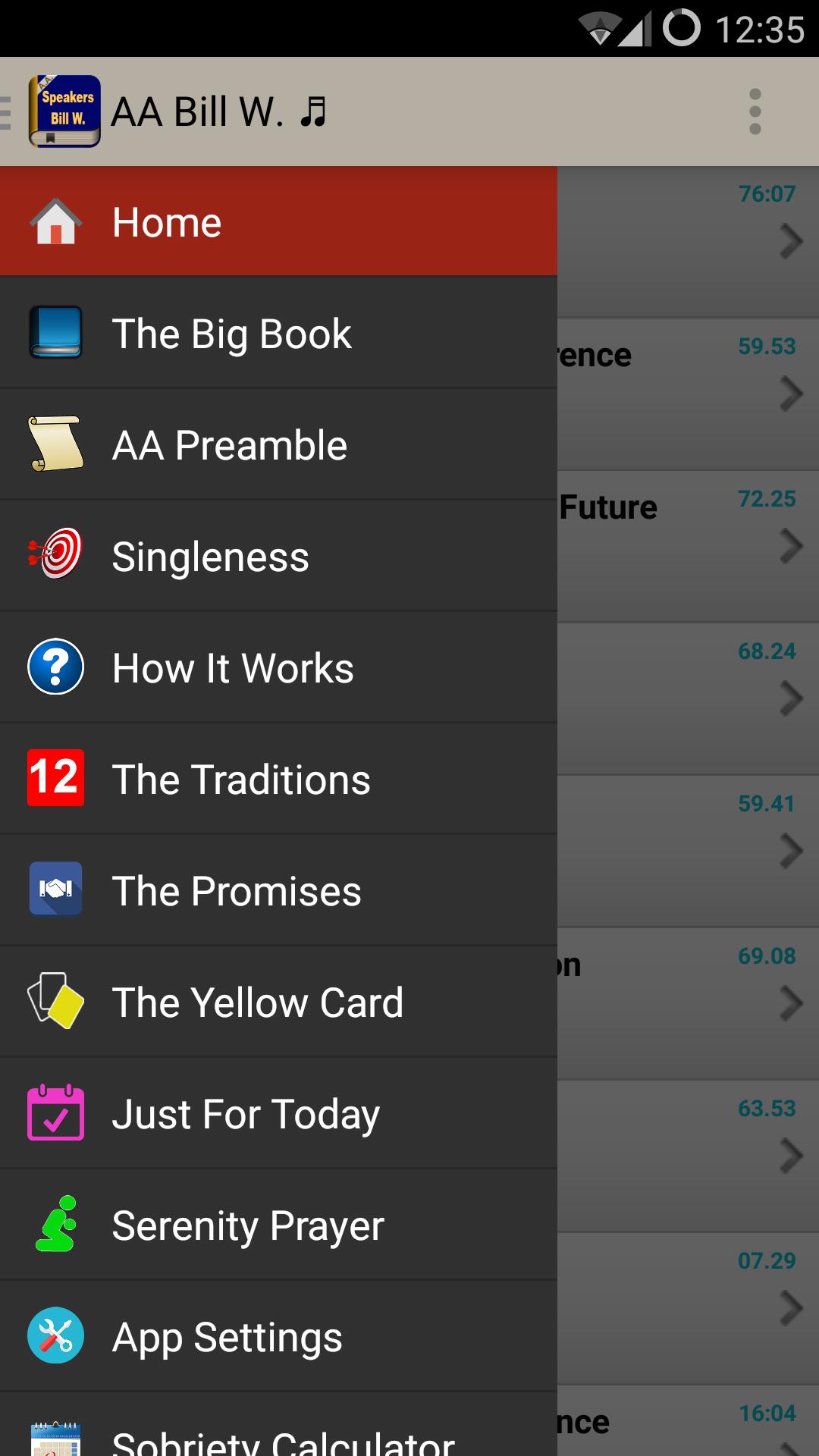Open the track with duration 68.24
This screenshot has height=1456, width=819.
pyautogui.click(x=687, y=698)
